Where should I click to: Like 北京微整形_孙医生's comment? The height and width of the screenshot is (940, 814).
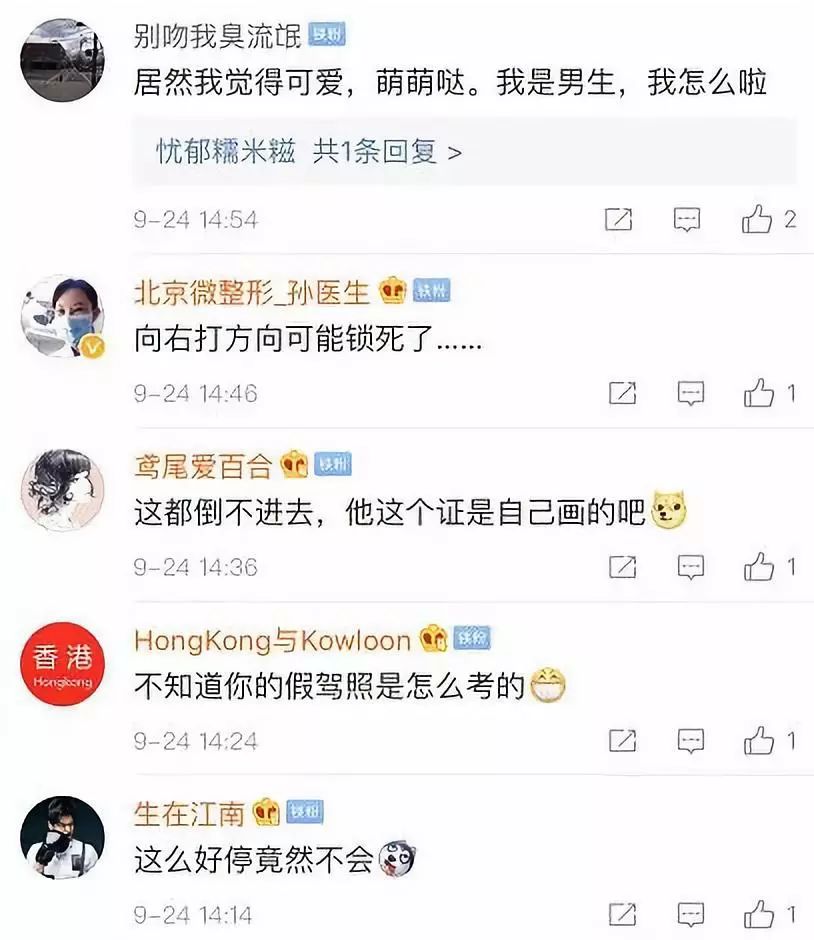click(x=759, y=393)
